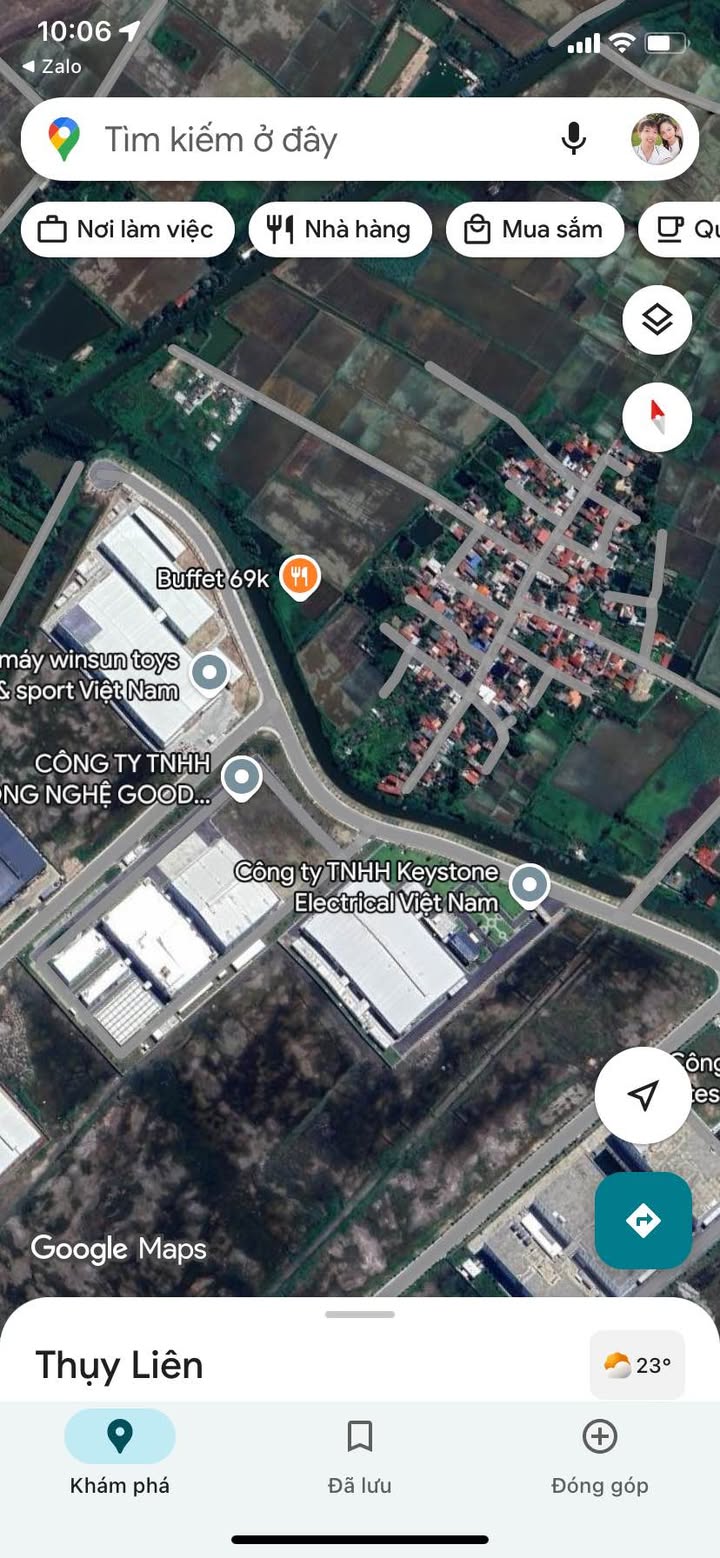
Task: Open the "Tìm kiếm ở đây" search box
Action: coord(300,139)
